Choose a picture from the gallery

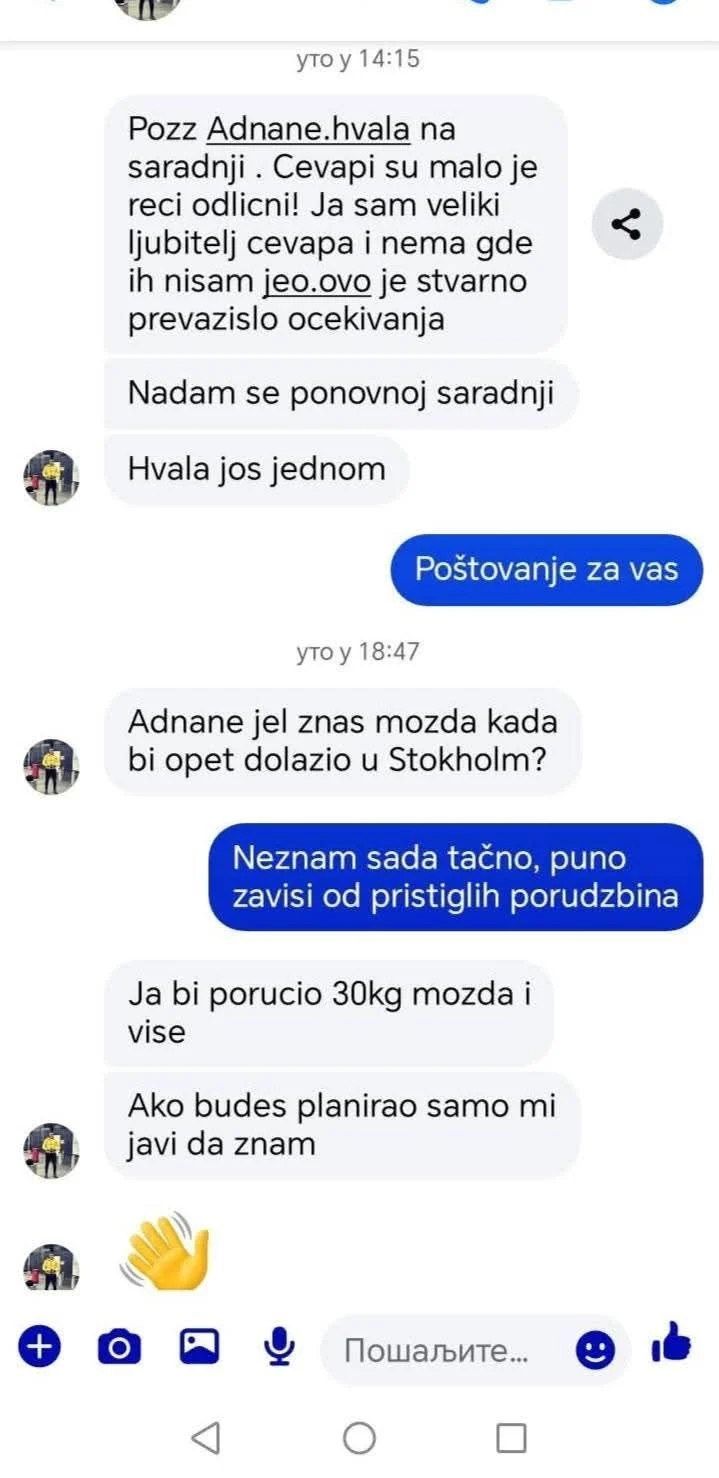click(199, 1348)
